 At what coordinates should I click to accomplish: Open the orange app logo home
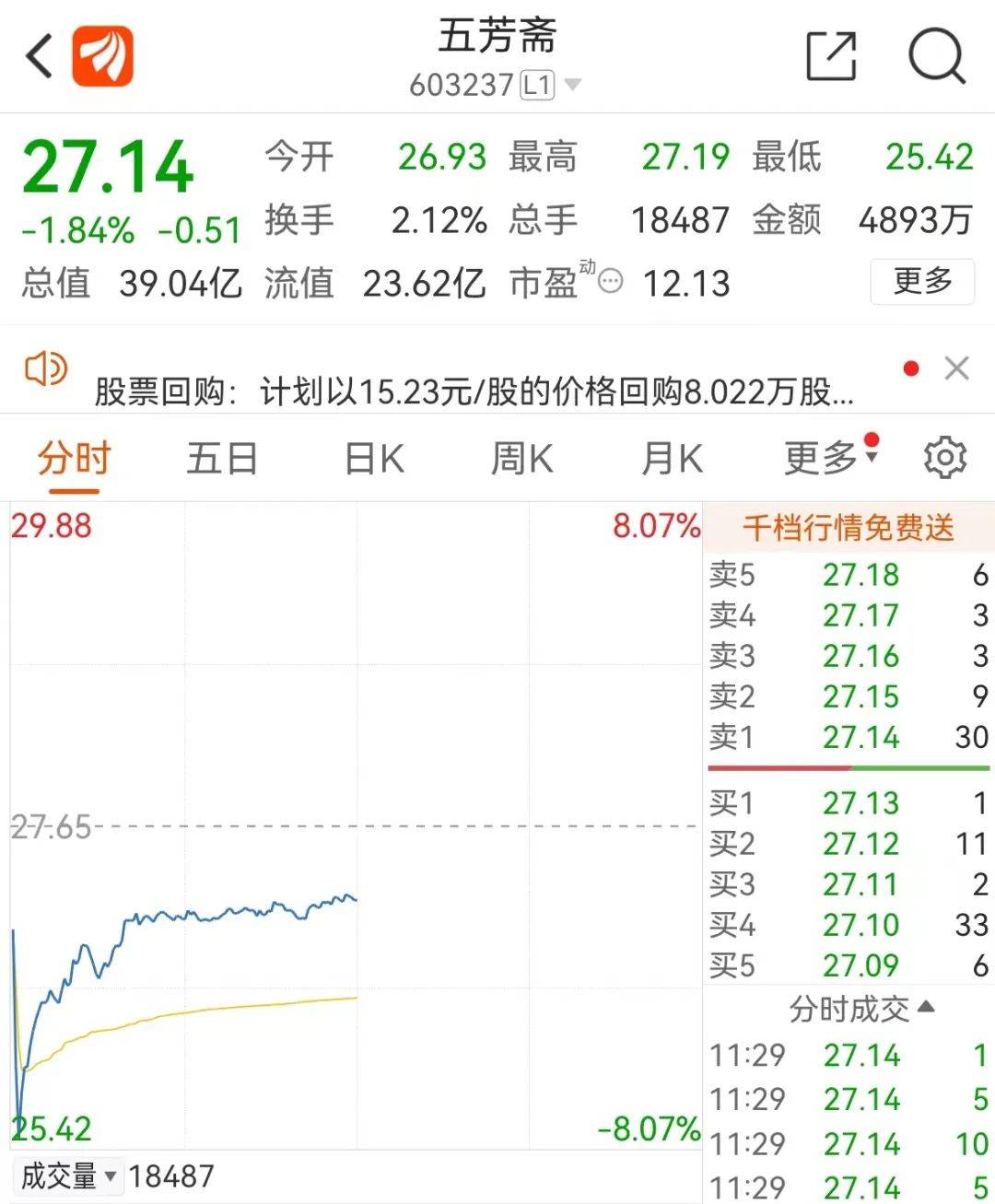[103, 56]
